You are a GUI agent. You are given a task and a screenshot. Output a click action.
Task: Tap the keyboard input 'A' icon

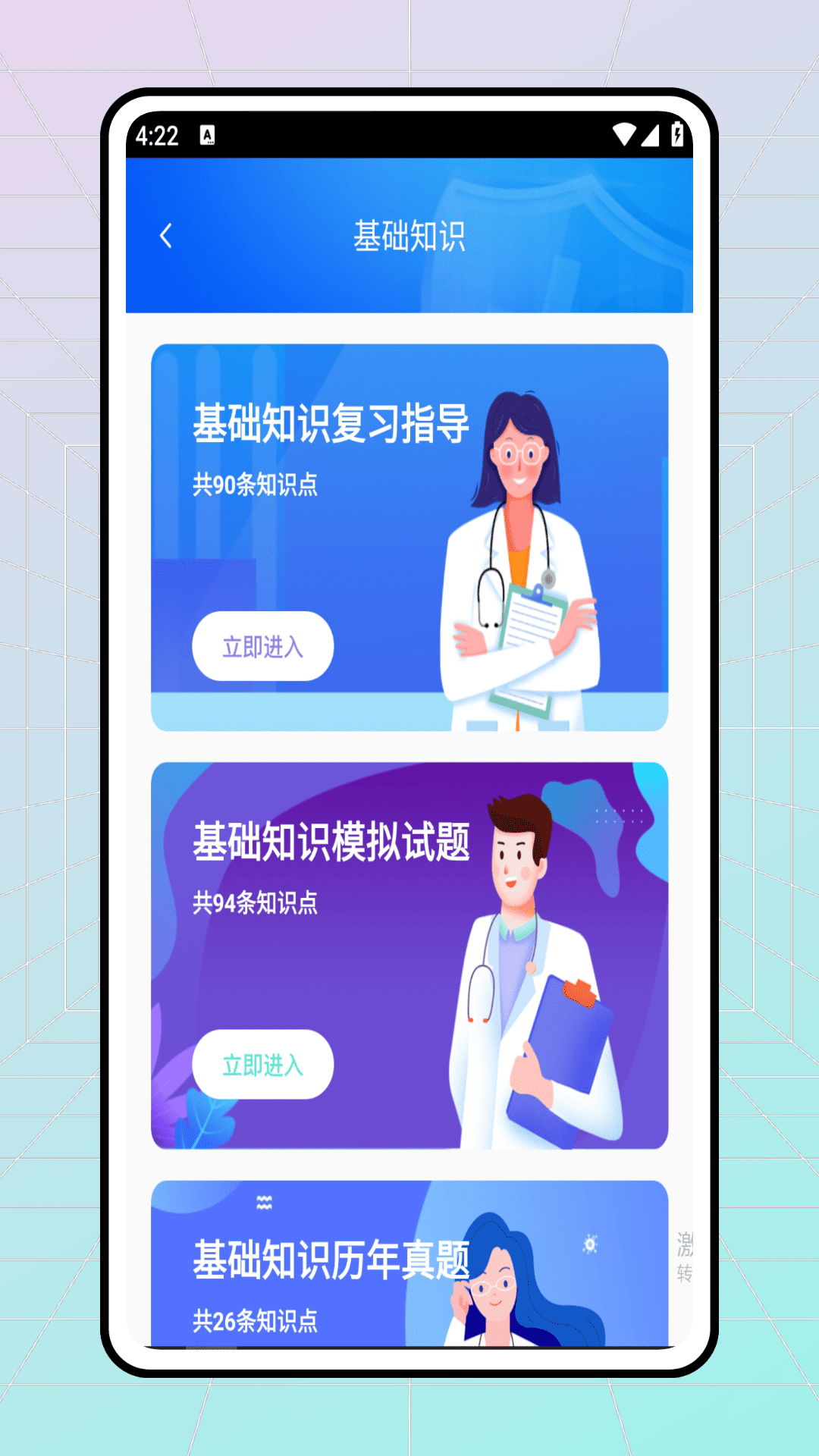click(x=207, y=135)
